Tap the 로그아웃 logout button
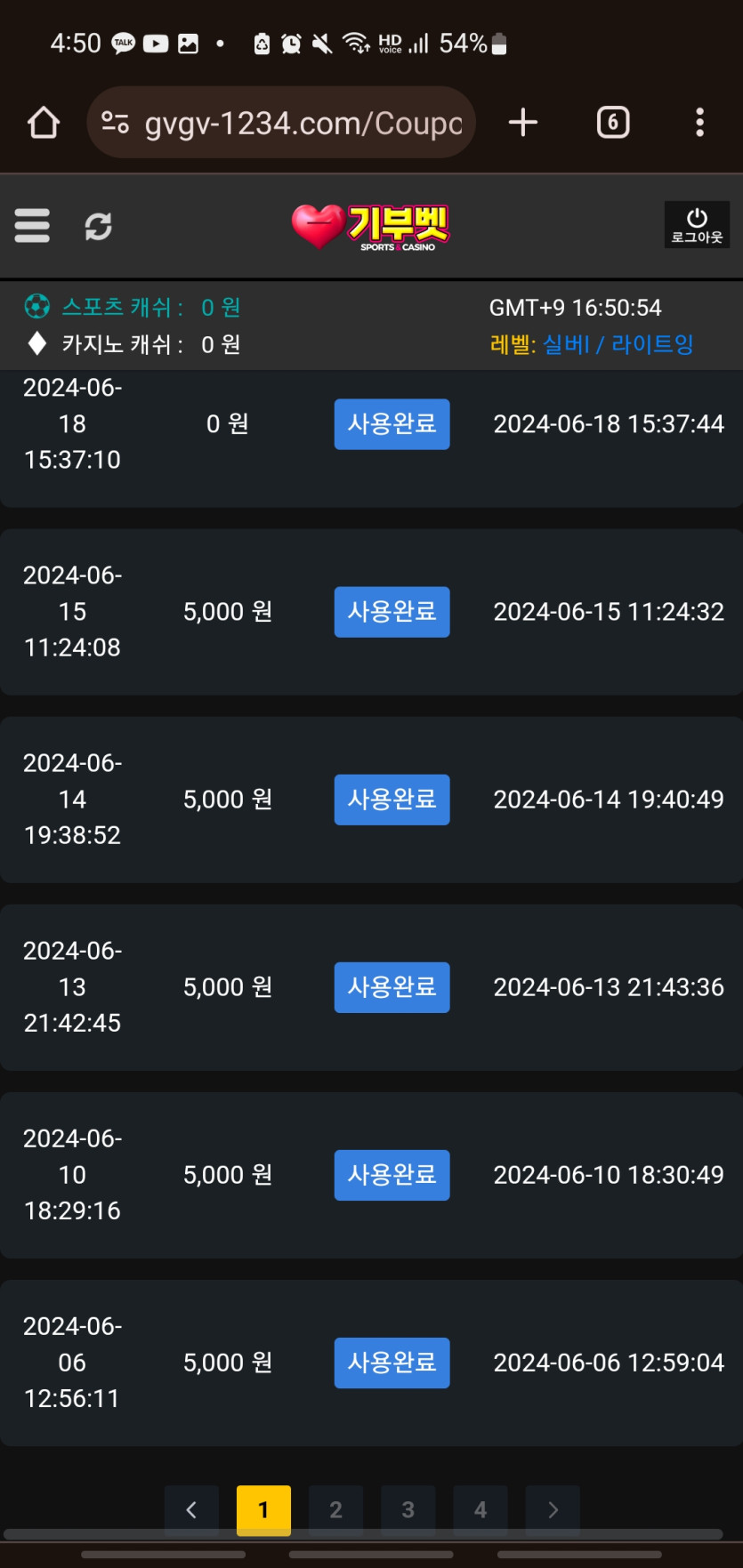 pyautogui.click(x=697, y=225)
